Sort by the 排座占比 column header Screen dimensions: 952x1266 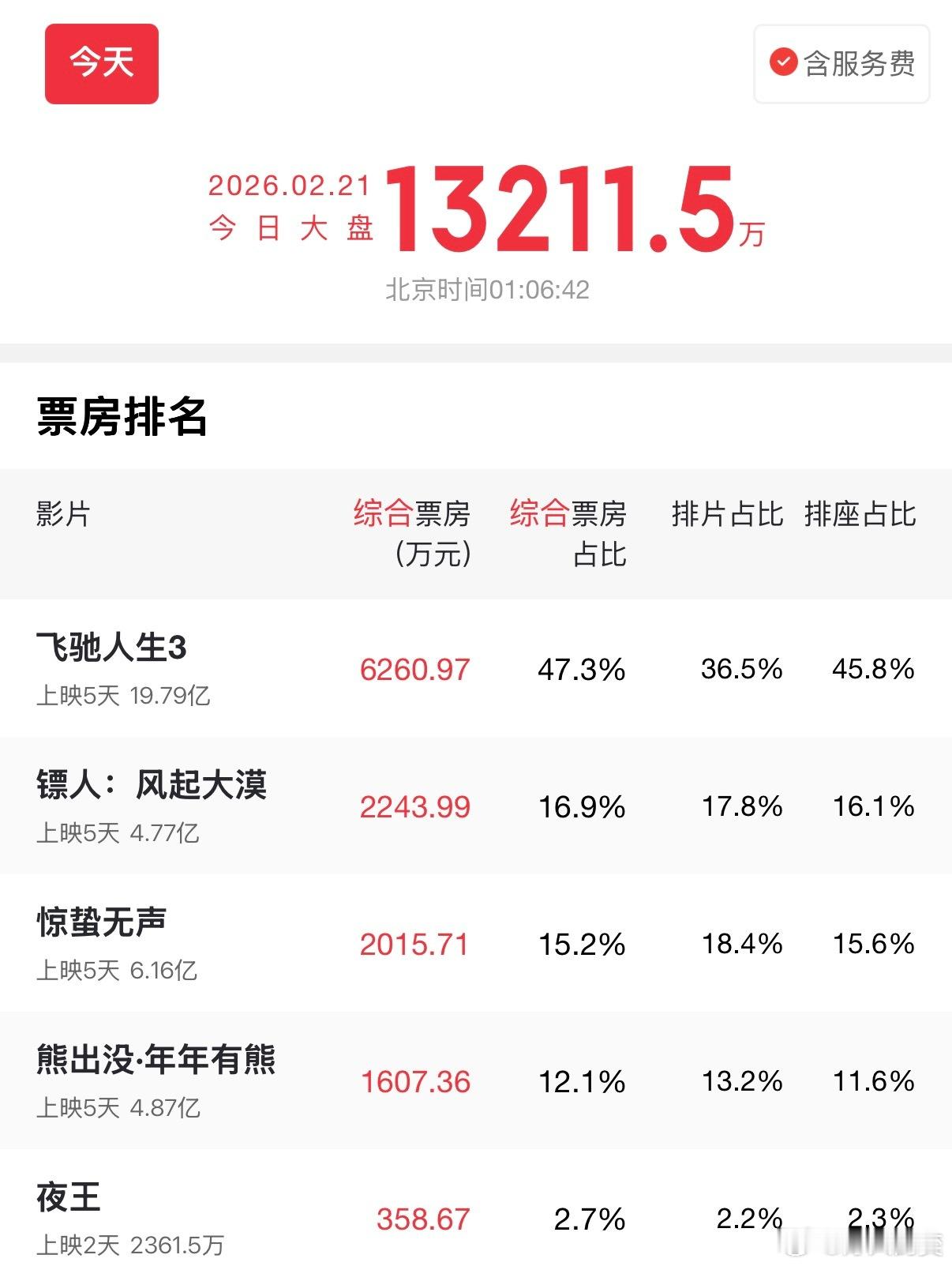(x=860, y=516)
